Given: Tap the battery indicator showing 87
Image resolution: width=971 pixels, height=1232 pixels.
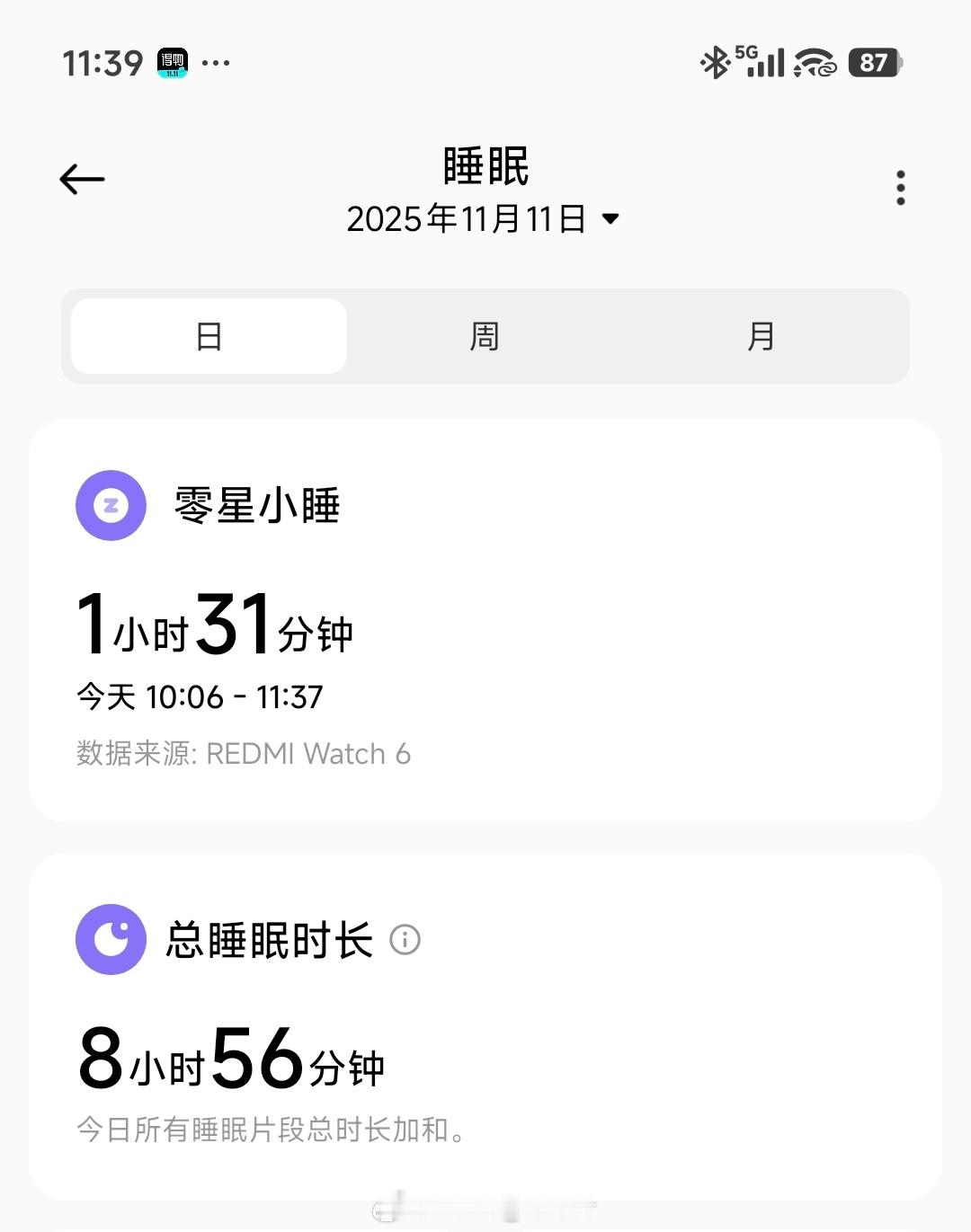Looking at the screenshot, I should tap(871, 62).
